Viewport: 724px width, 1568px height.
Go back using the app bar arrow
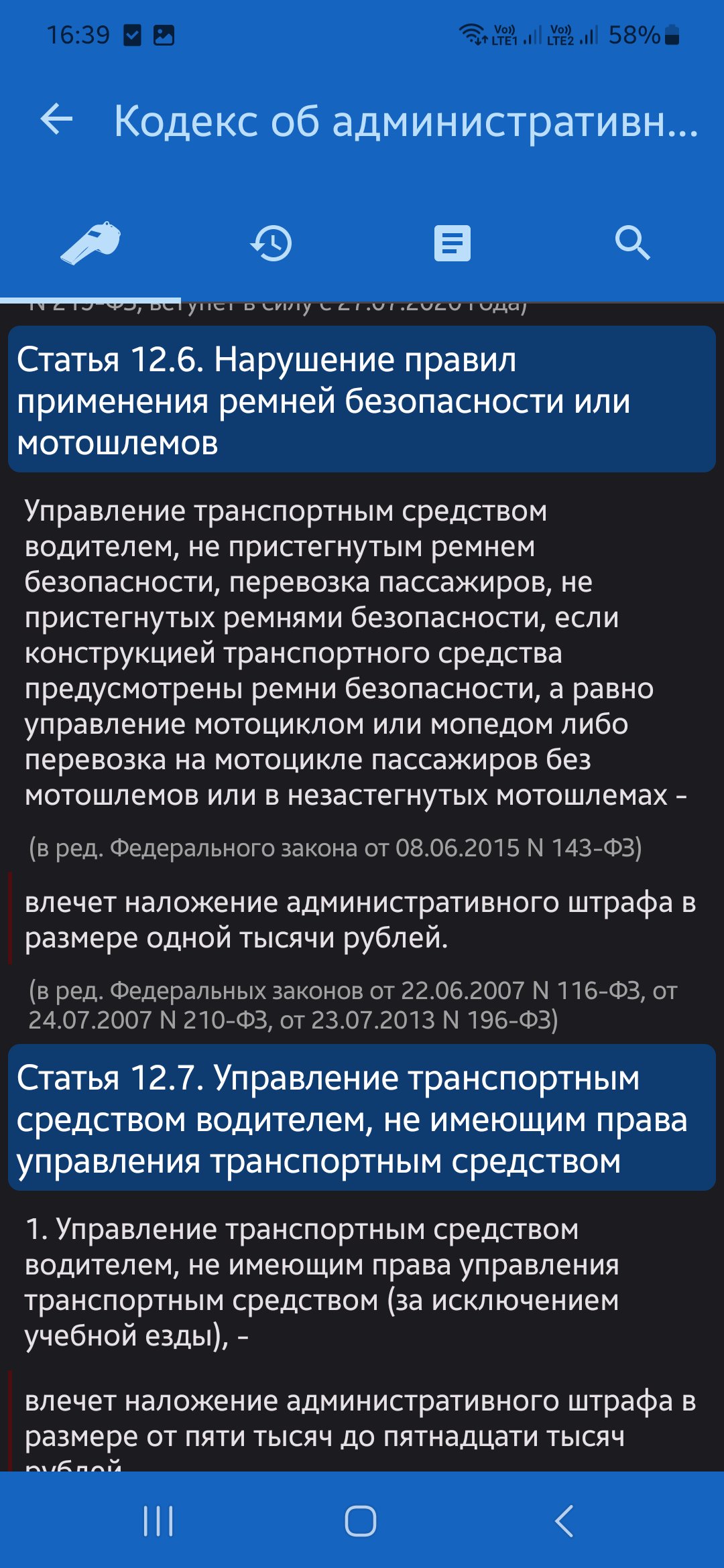(x=56, y=121)
